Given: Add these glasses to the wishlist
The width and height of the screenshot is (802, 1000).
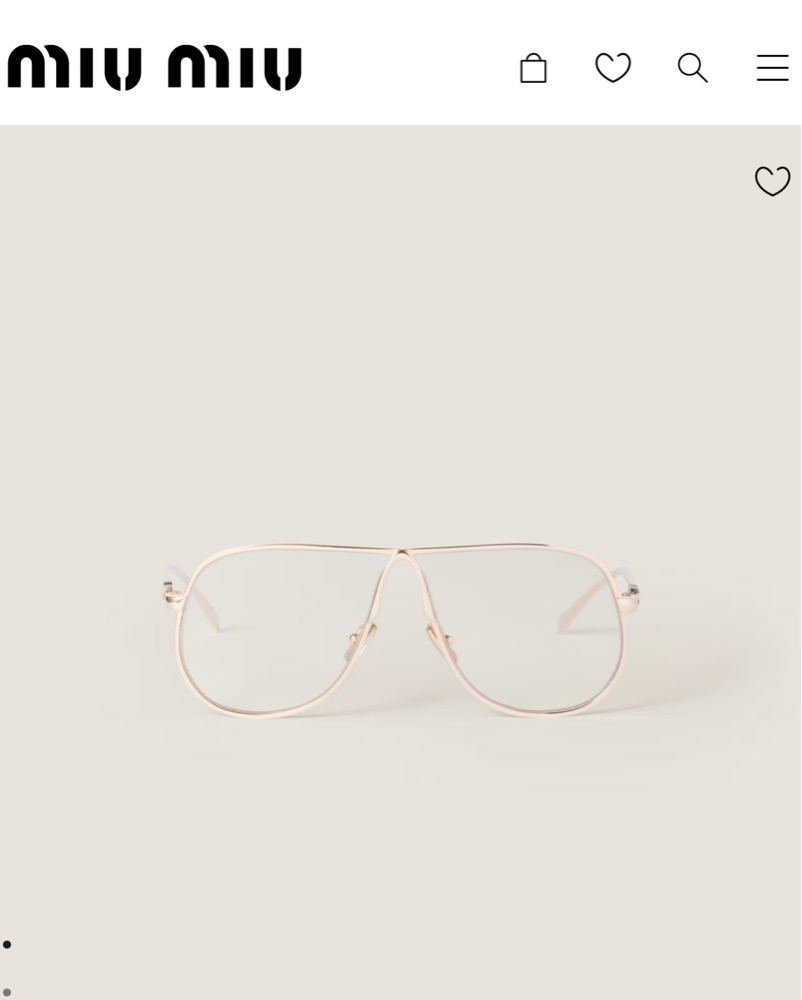Looking at the screenshot, I should (x=772, y=181).
